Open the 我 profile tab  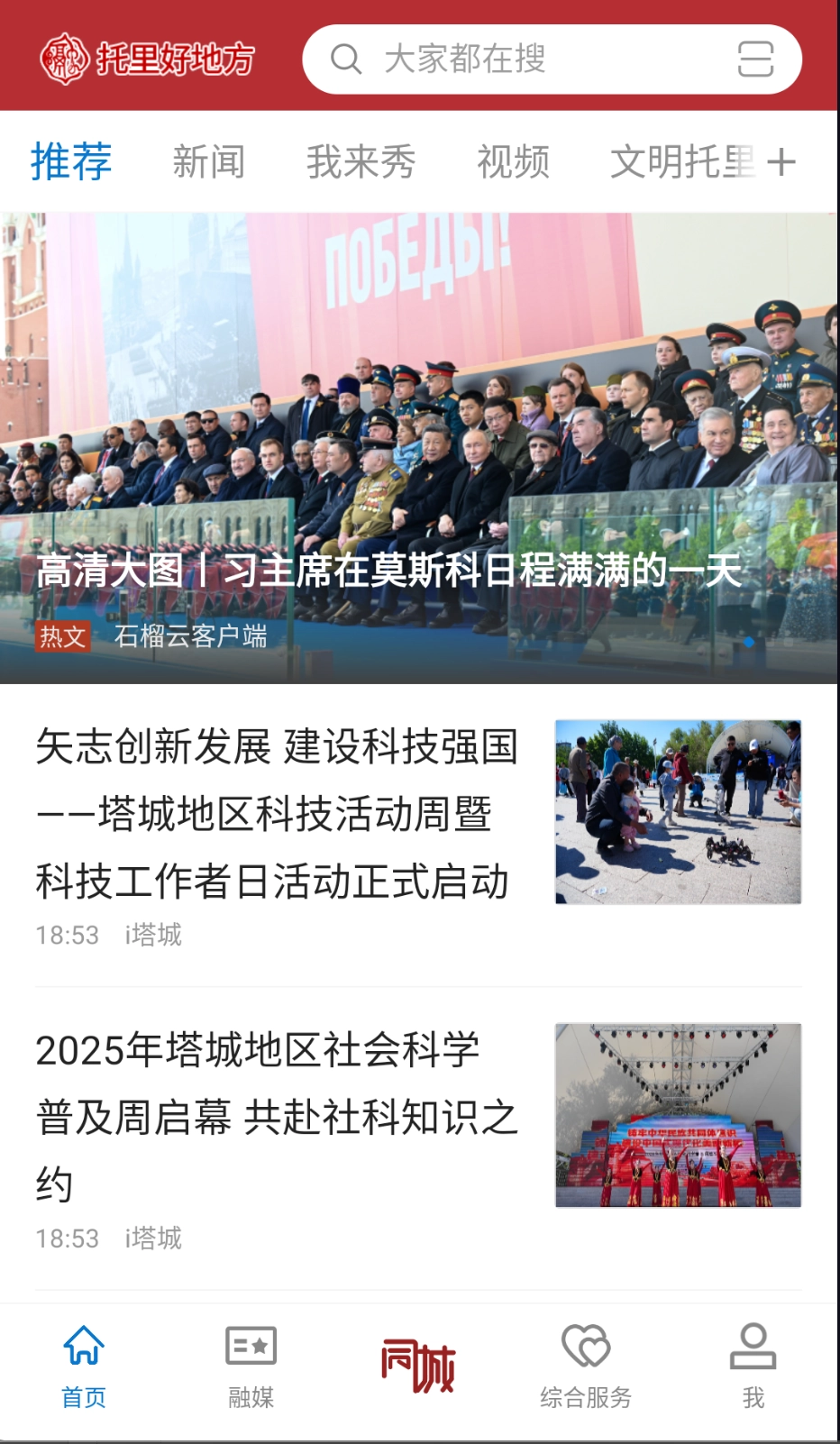click(x=753, y=1366)
